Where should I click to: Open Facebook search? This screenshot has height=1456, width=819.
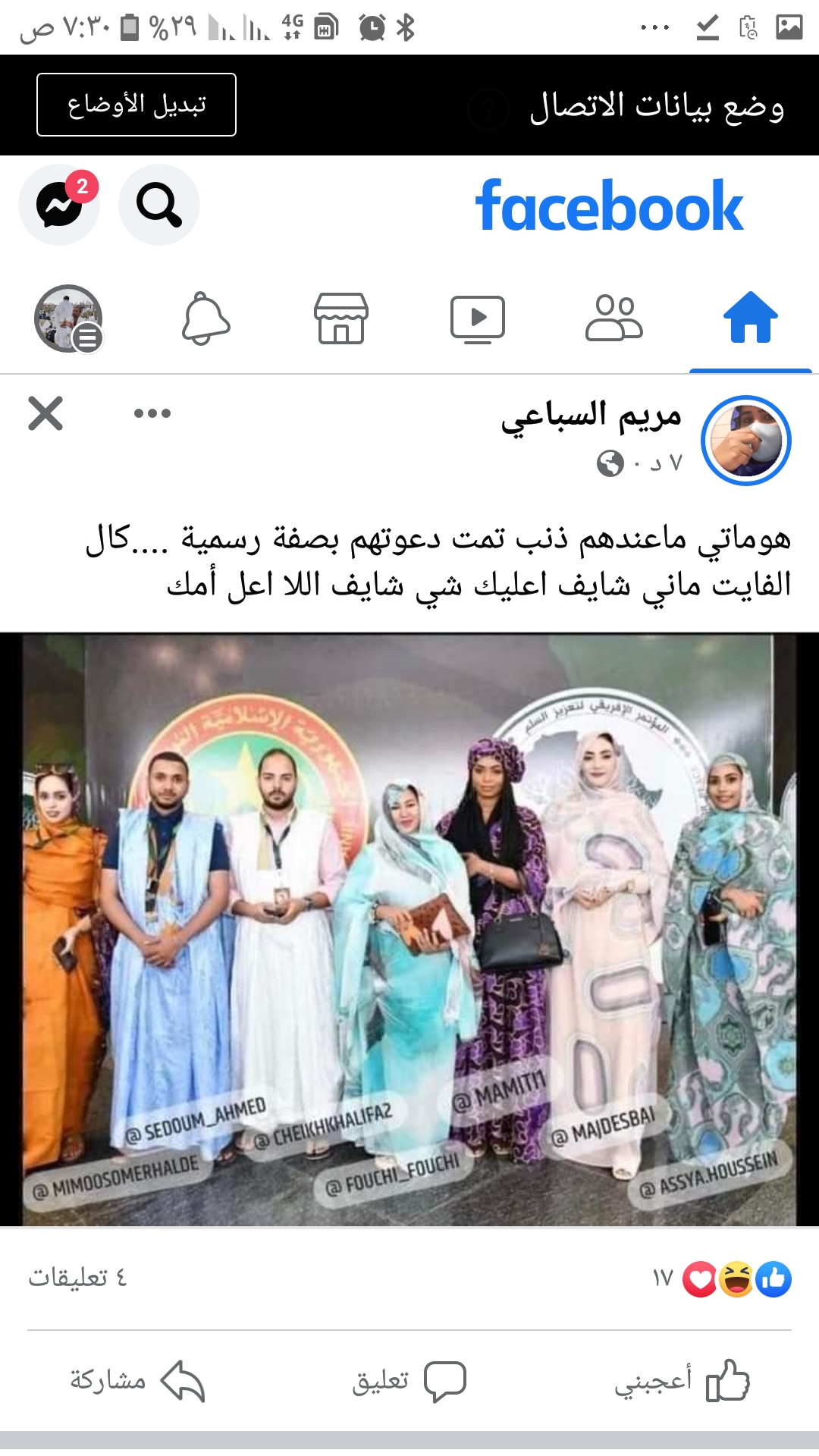click(x=159, y=205)
